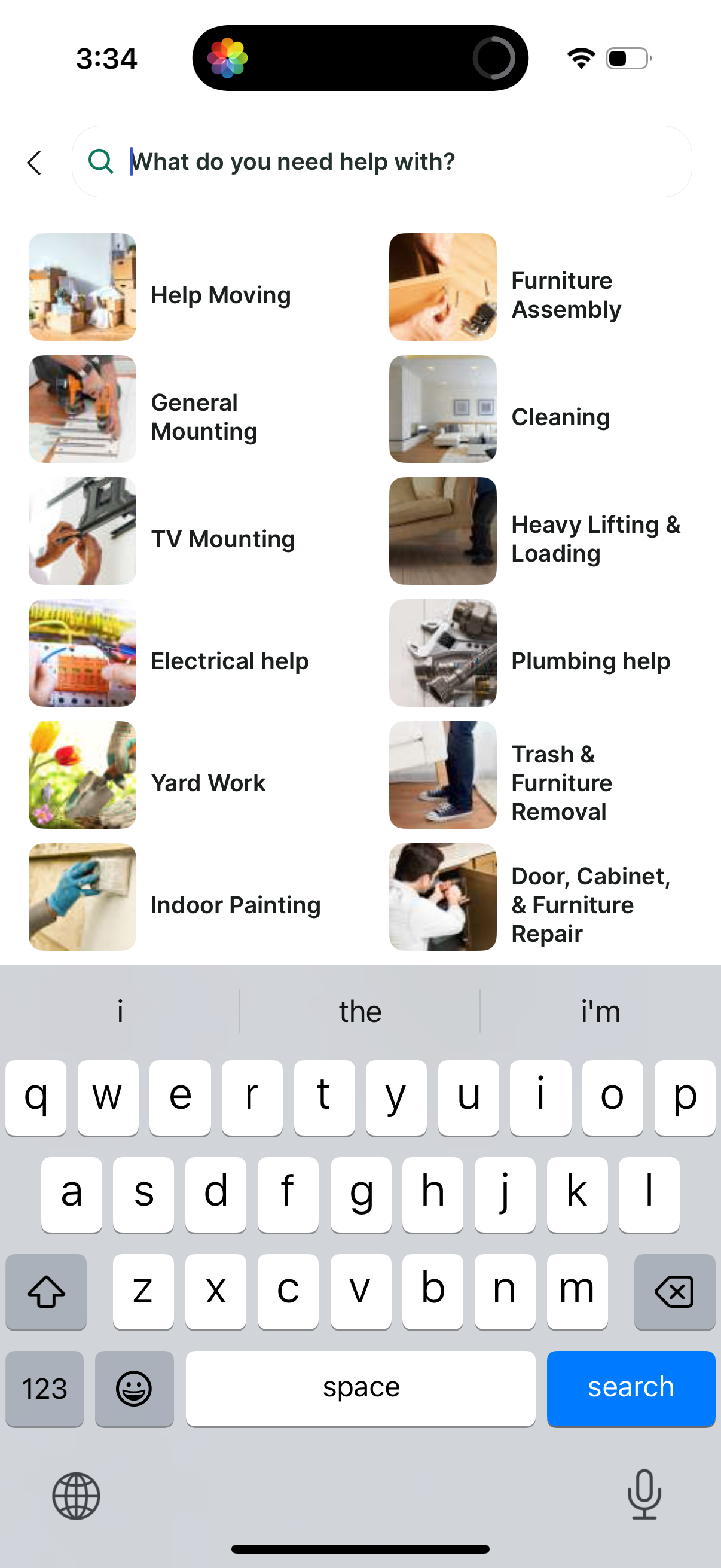Toggle the shift key

(46, 1291)
